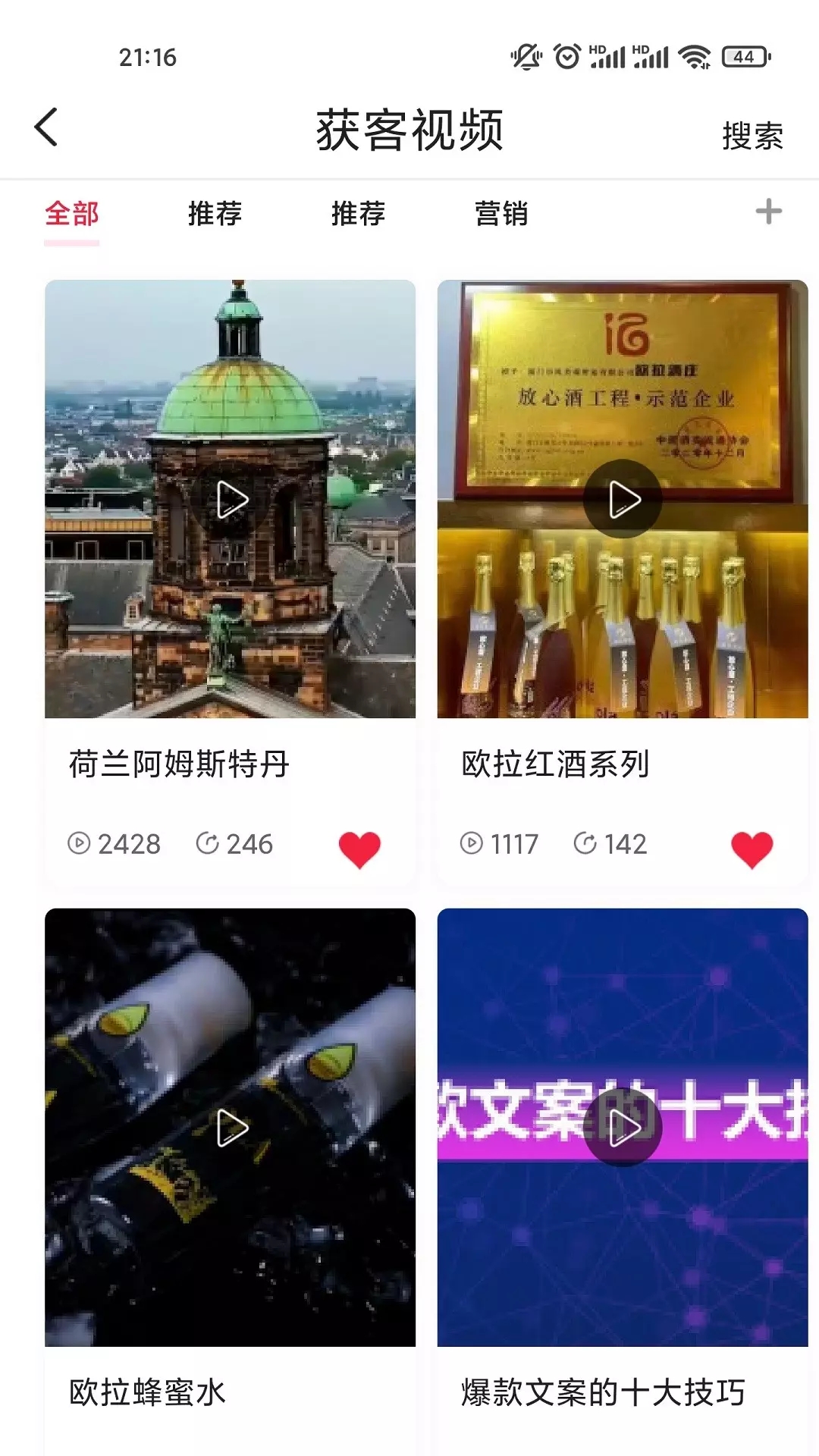Tap the play icon on 荷兰阿姆斯特丹 video
819x1456 pixels.
click(233, 500)
